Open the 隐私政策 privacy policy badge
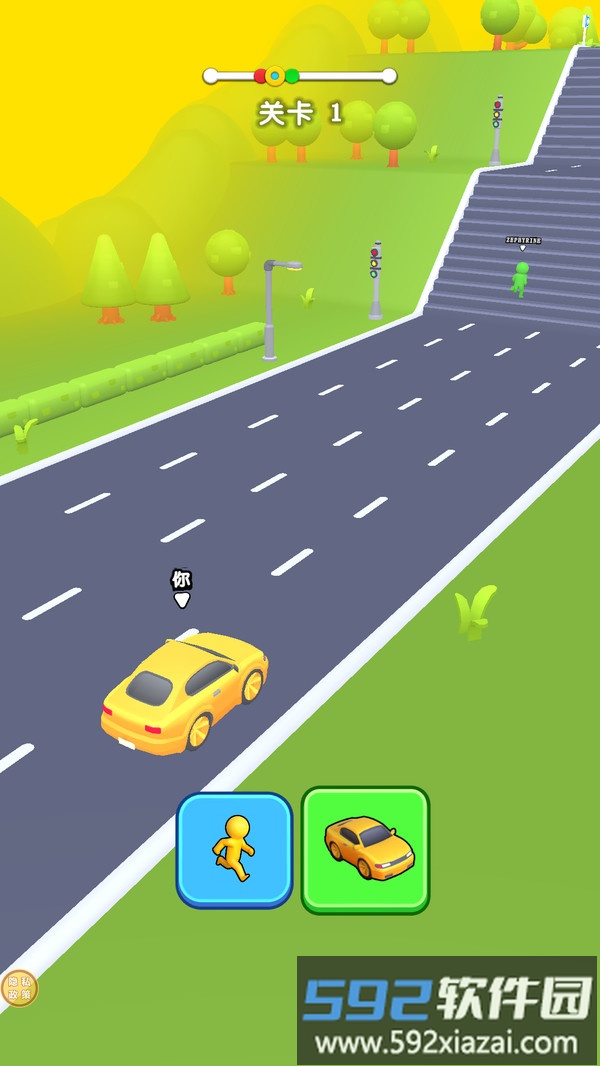The width and height of the screenshot is (600, 1066). [x=18, y=987]
